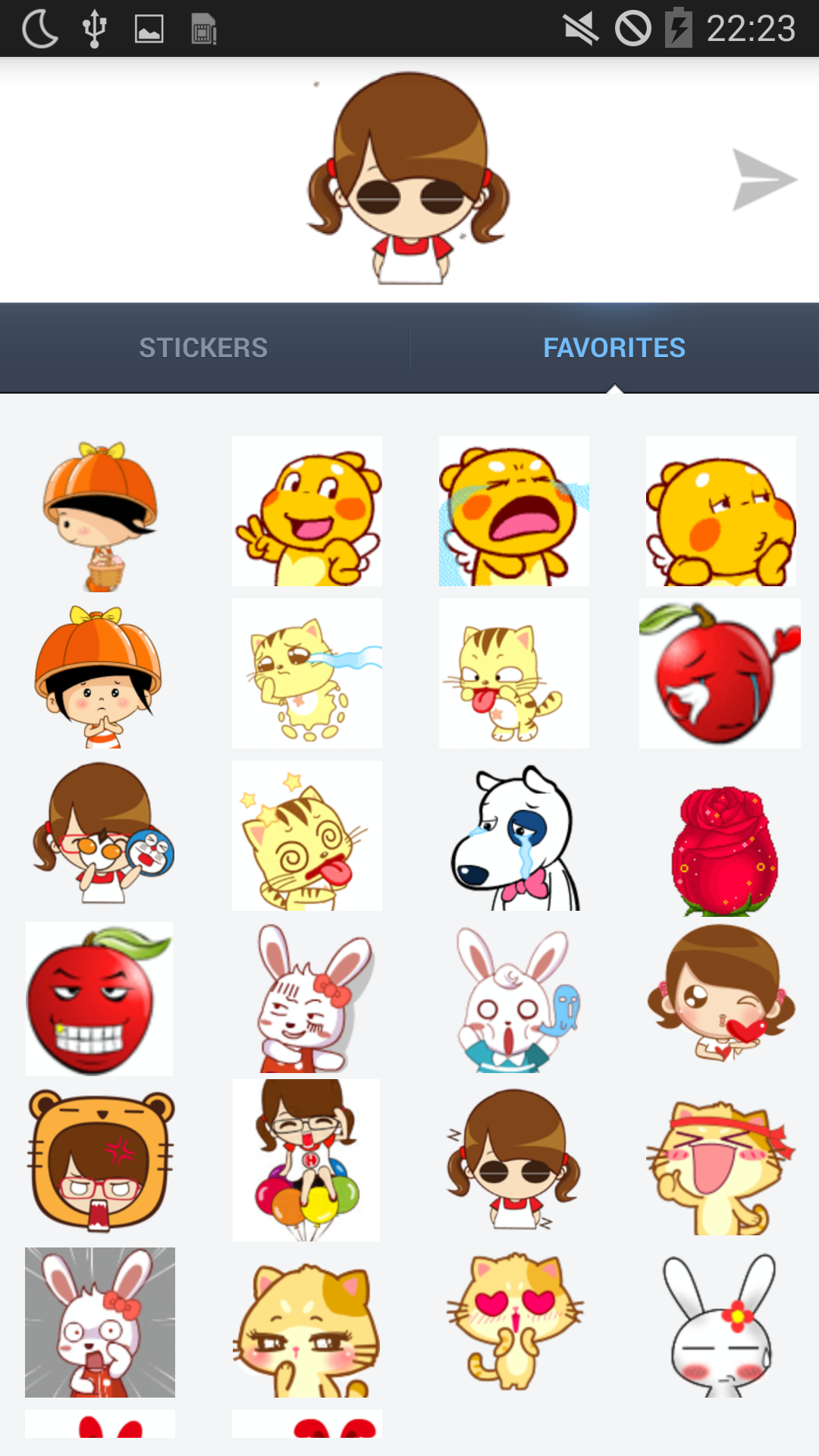Pick the pumpkin hat girl holding basket
Image resolution: width=819 pixels, height=1456 pixels.
(x=100, y=516)
